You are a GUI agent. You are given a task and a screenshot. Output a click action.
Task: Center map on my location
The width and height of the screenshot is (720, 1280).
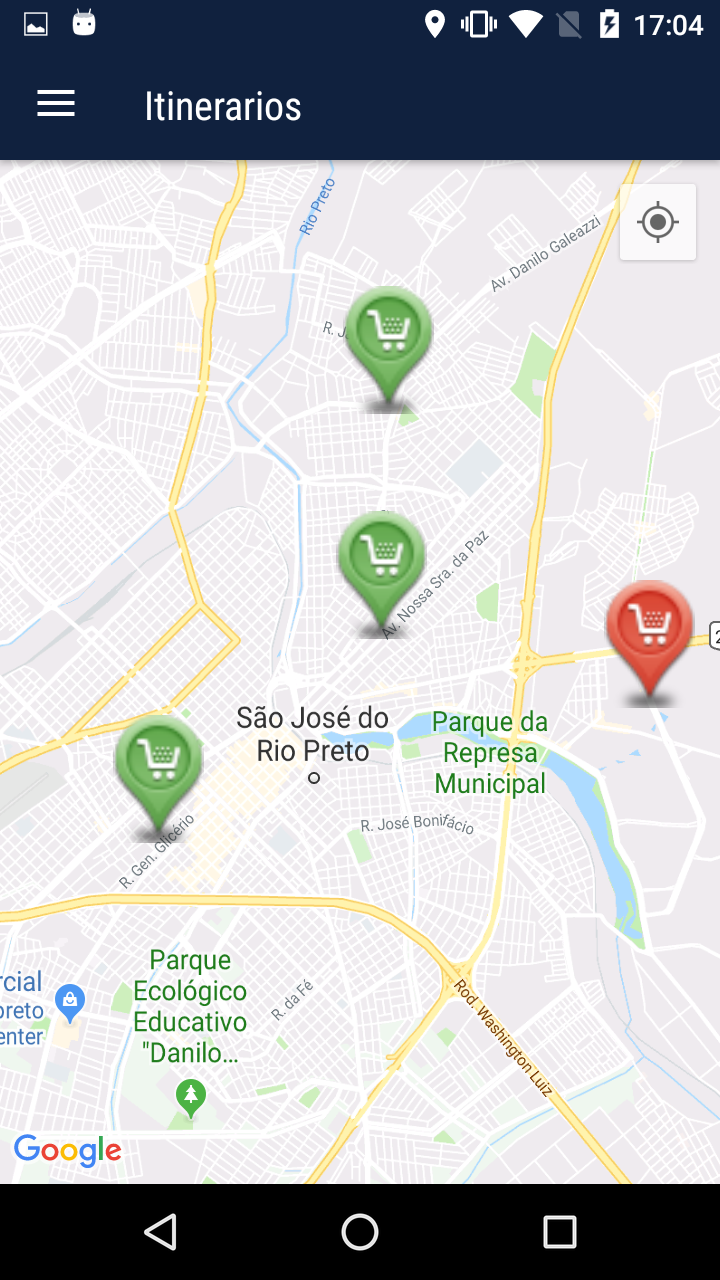[x=658, y=222]
